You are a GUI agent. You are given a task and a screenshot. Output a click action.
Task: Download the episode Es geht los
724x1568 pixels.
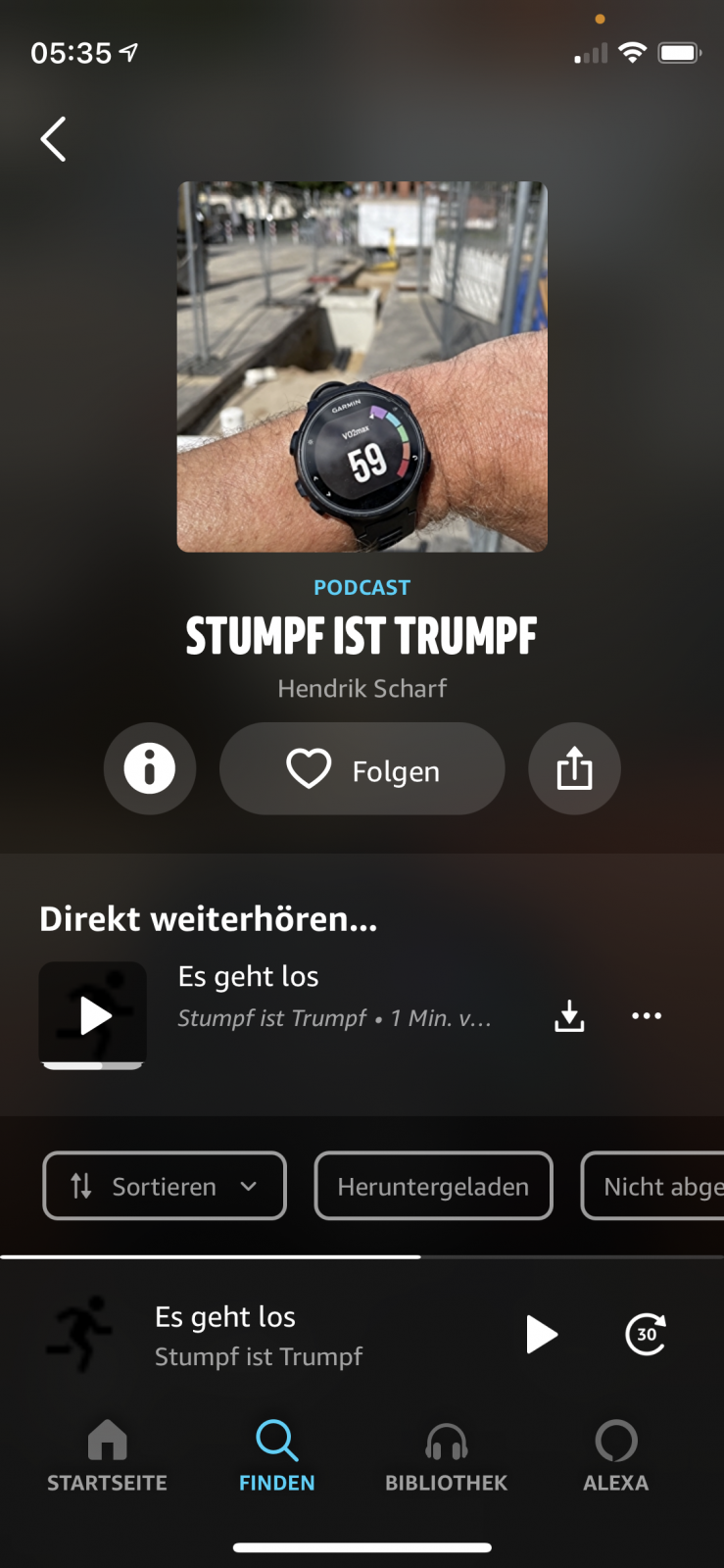point(569,1016)
